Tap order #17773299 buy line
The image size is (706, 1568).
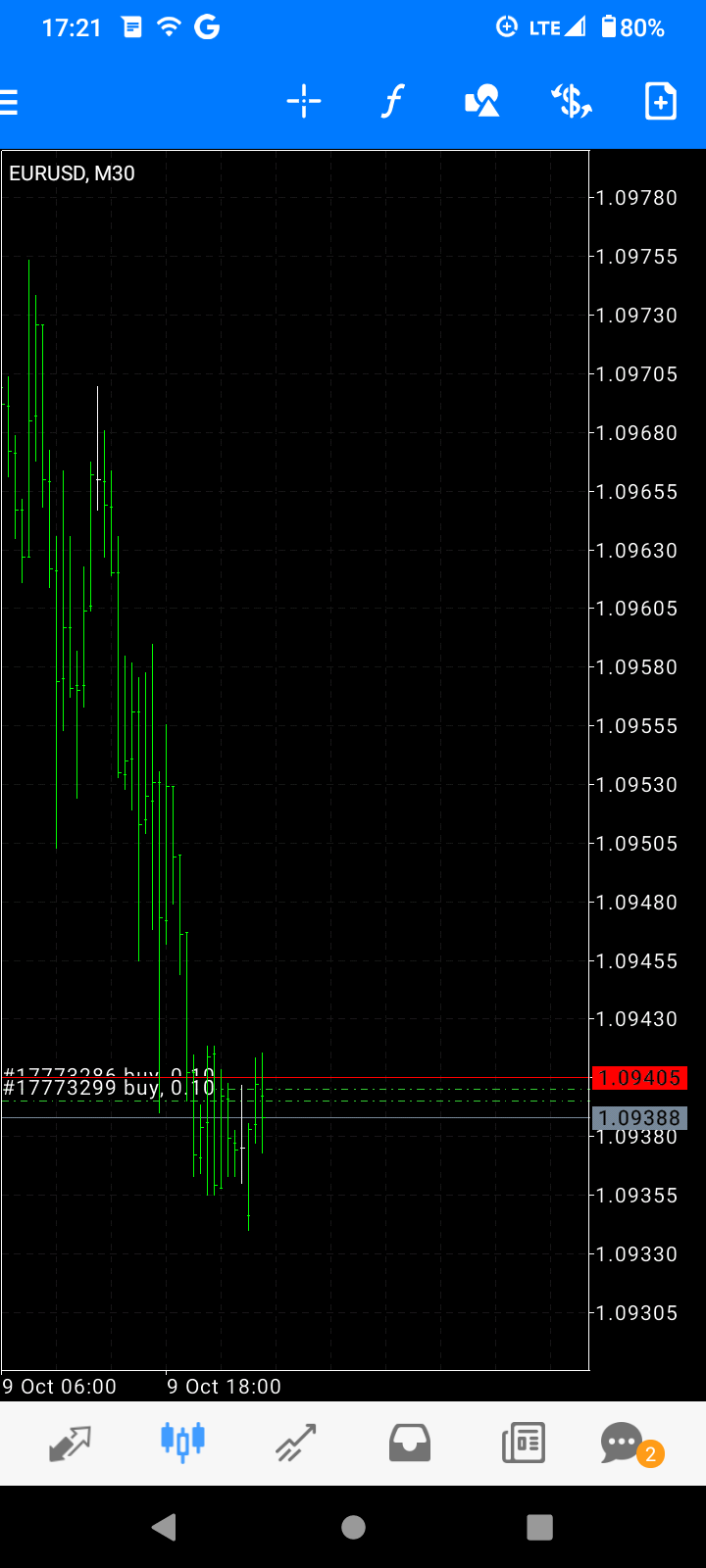click(x=108, y=1089)
